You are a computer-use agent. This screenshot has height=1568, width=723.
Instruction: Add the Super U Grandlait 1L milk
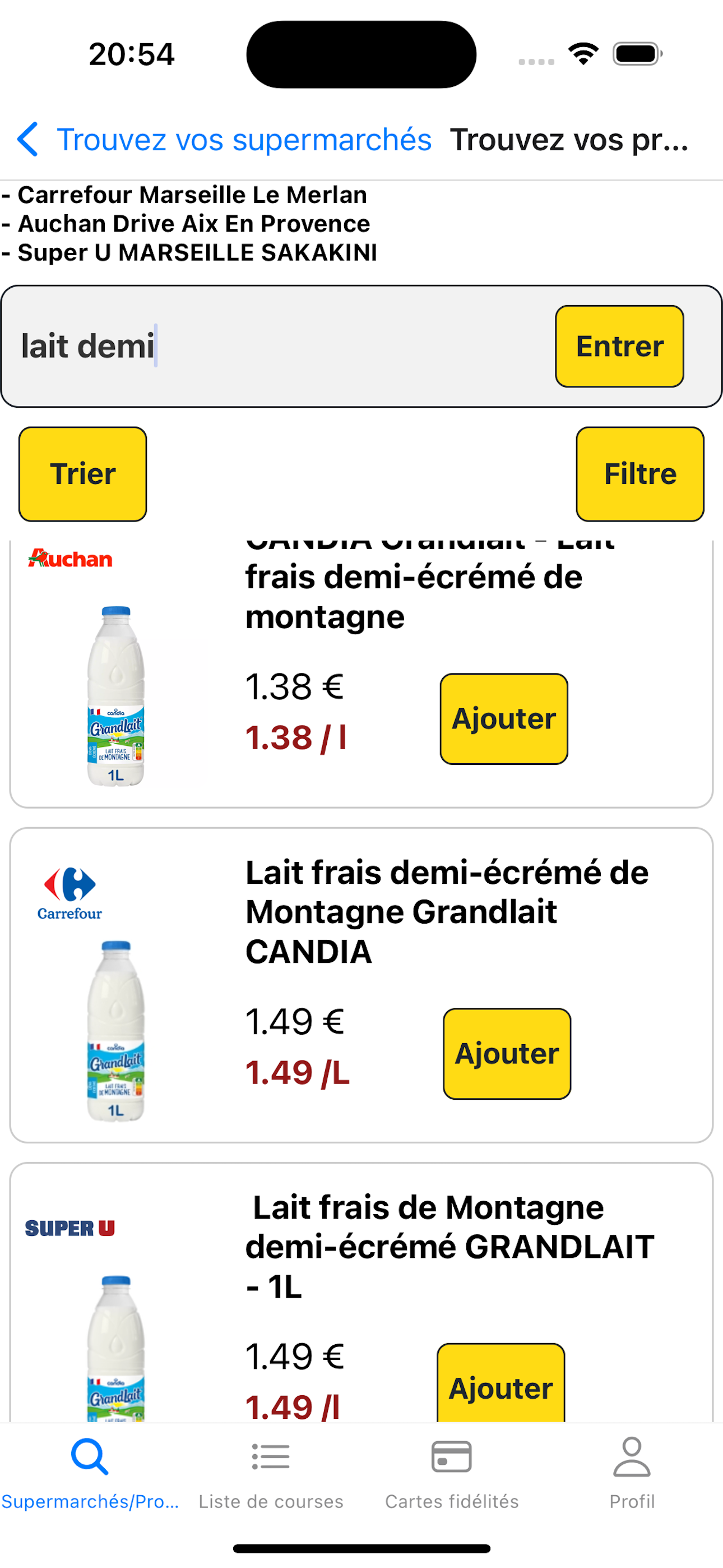pos(501,1383)
